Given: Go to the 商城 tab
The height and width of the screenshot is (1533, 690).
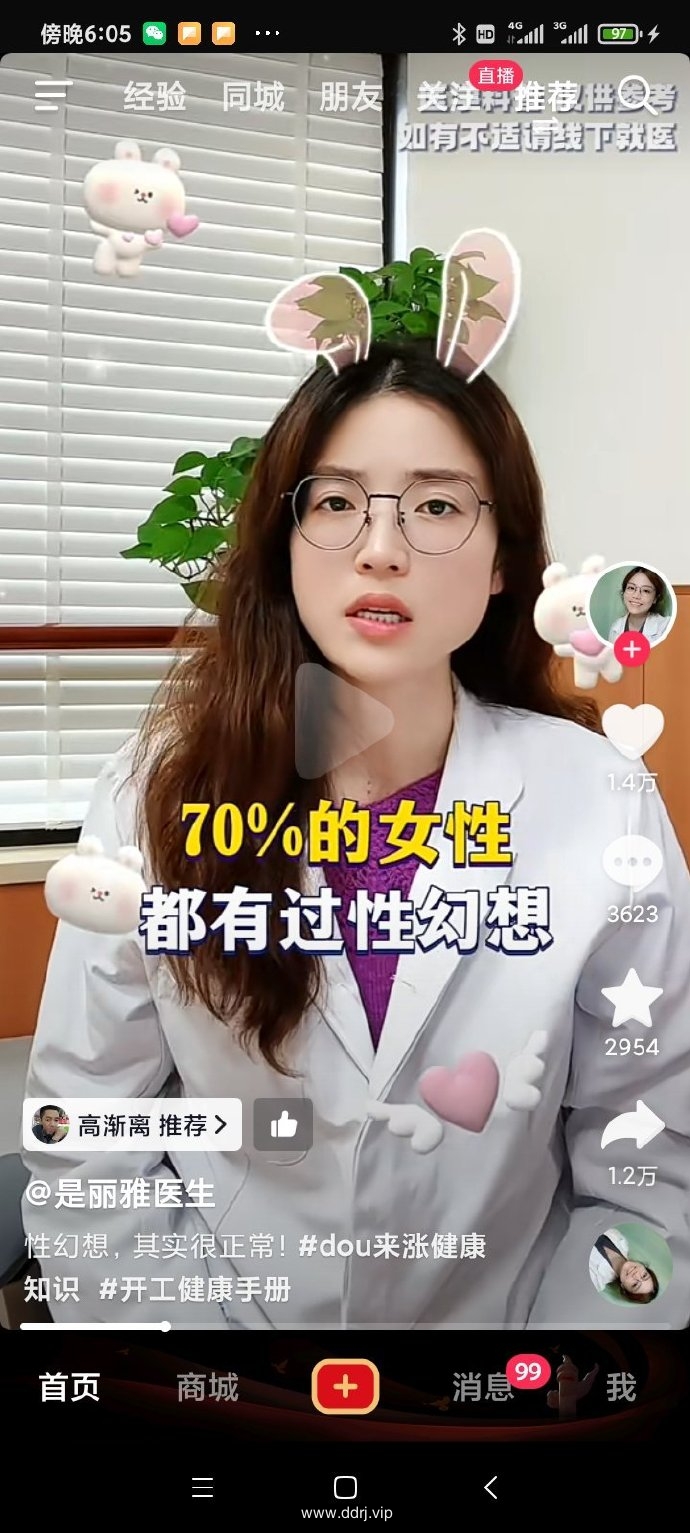Looking at the screenshot, I should (207, 1387).
